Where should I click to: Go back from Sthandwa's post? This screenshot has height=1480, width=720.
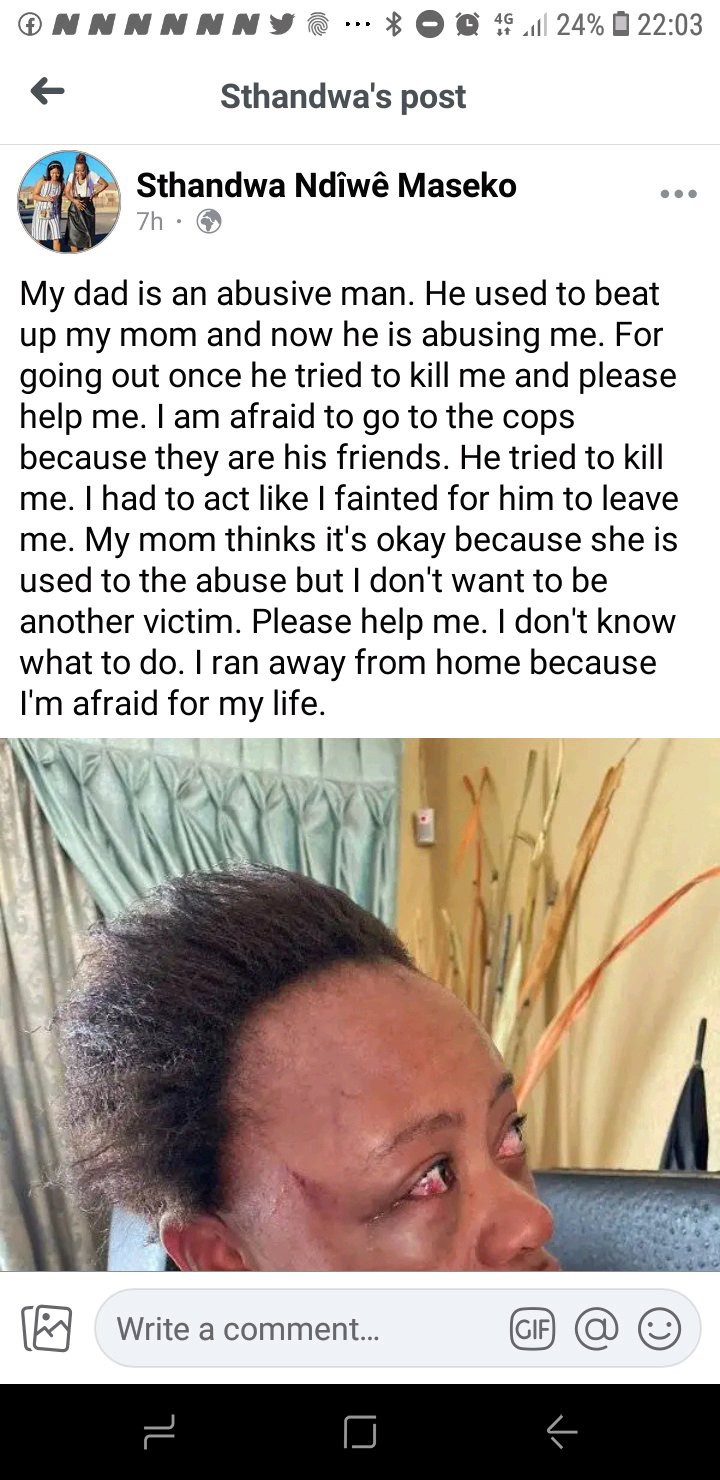click(x=47, y=93)
